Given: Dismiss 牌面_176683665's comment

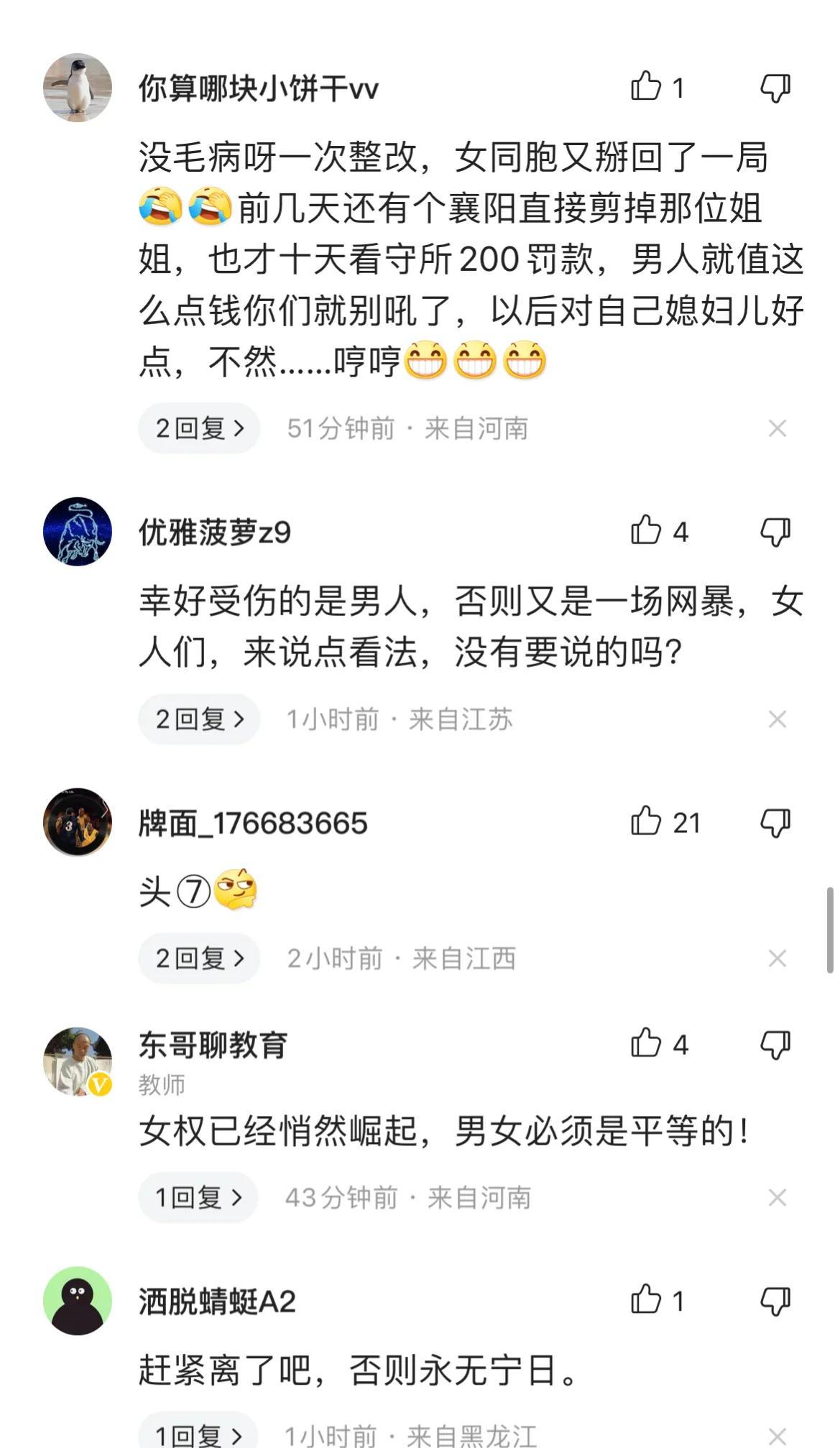Looking at the screenshot, I should point(777,959).
